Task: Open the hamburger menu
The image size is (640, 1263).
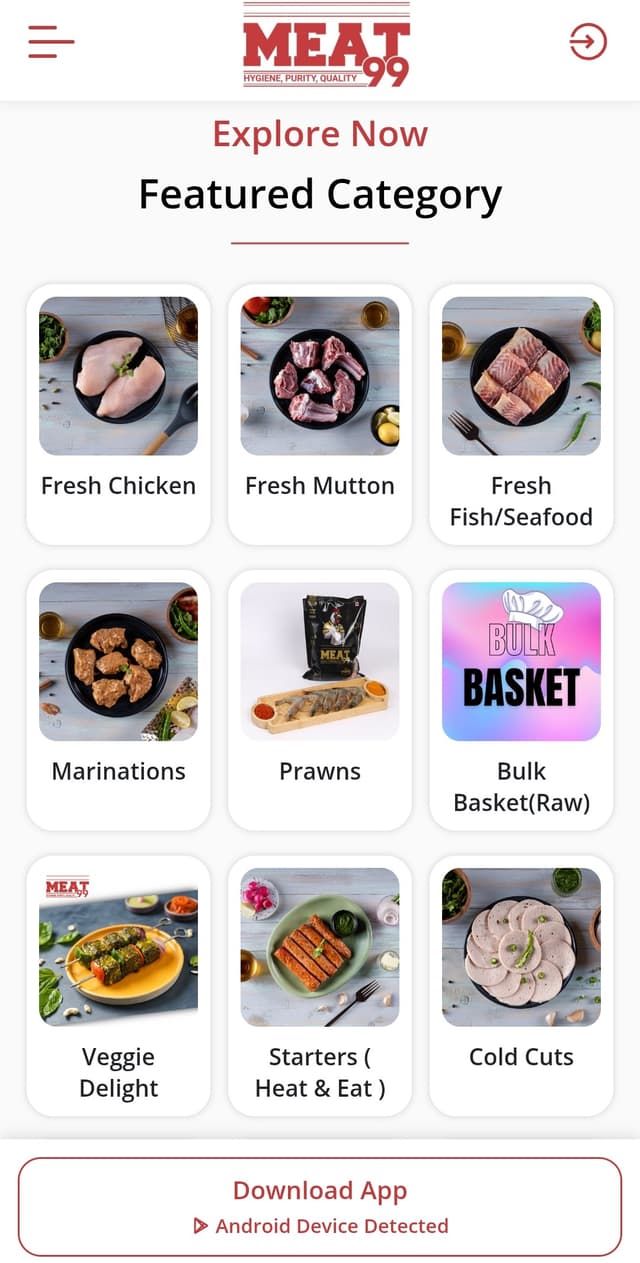Action: [51, 42]
